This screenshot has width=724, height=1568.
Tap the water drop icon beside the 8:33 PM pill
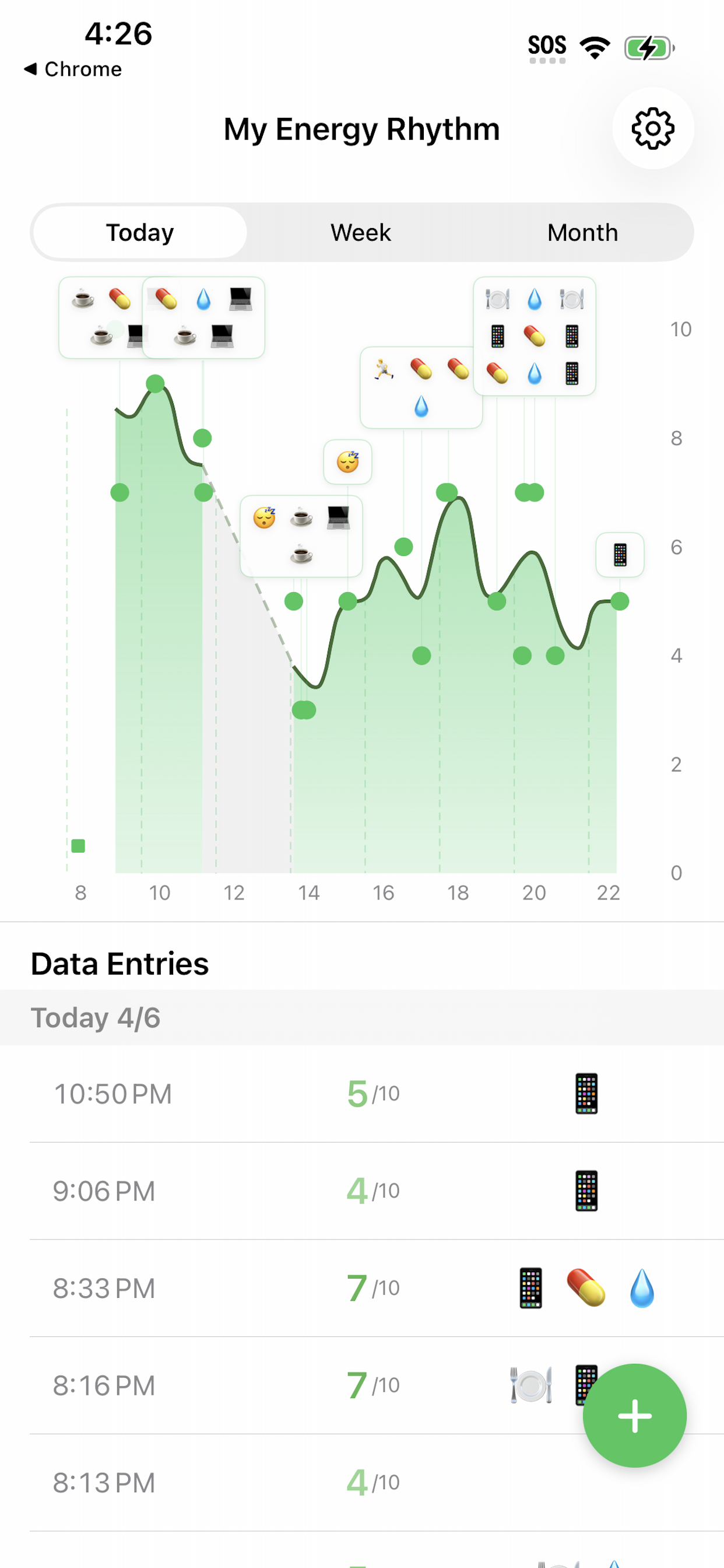[x=642, y=1288]
